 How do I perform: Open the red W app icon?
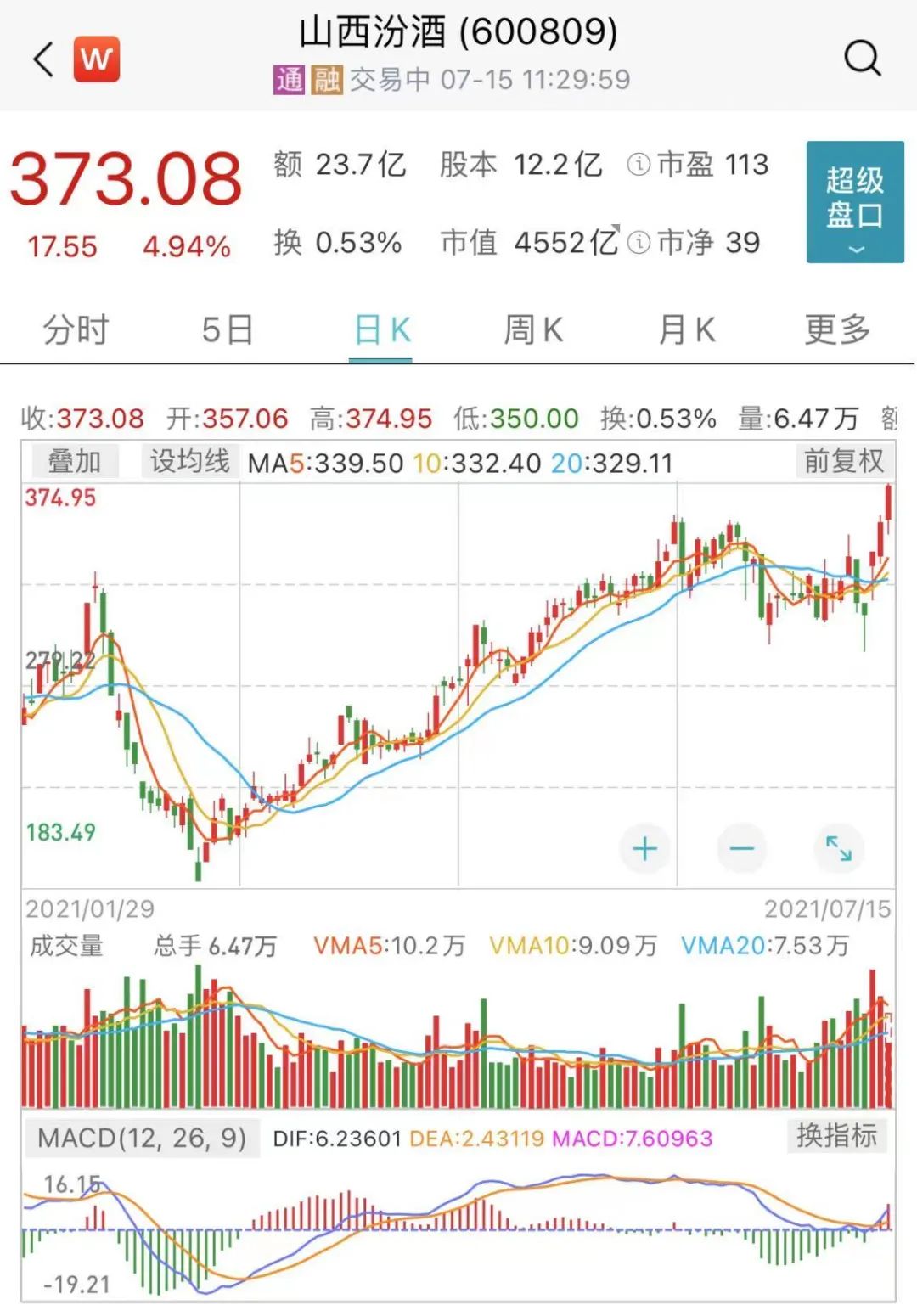tap(97, 59)
